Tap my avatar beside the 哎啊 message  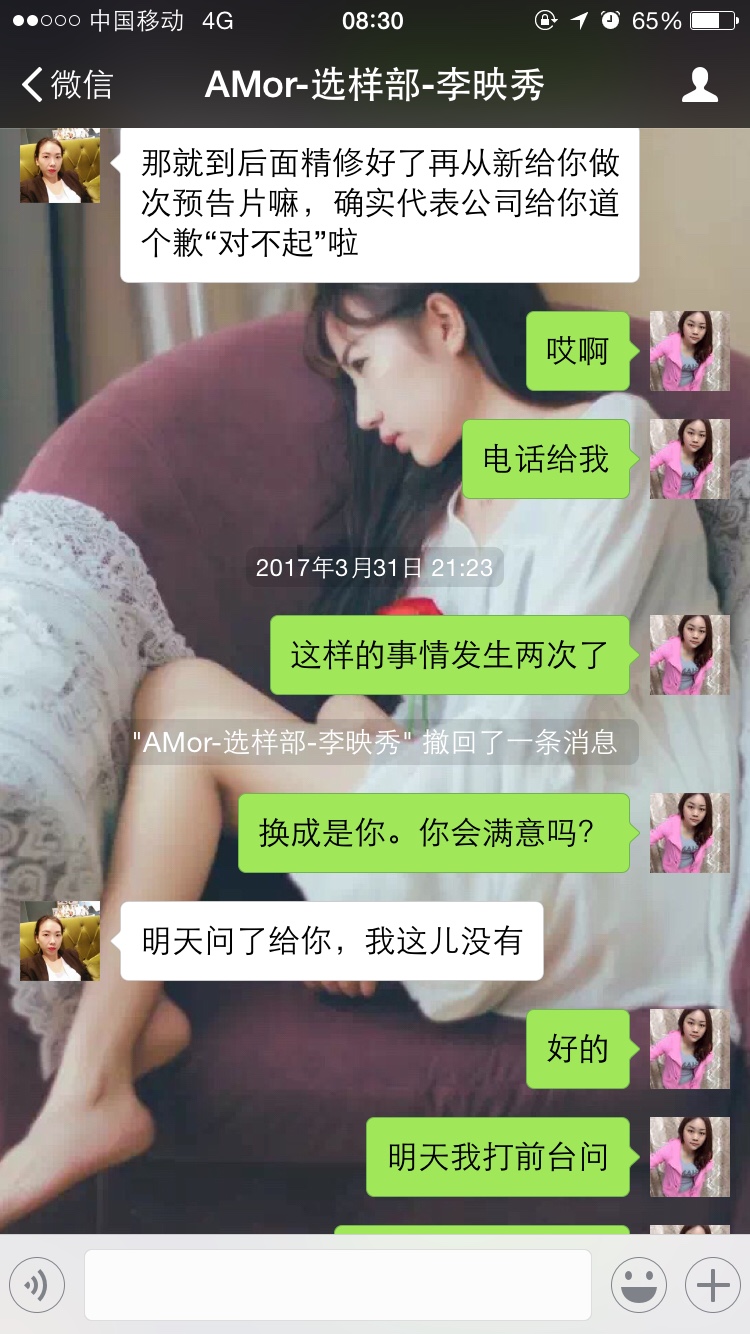coord(690,351)
